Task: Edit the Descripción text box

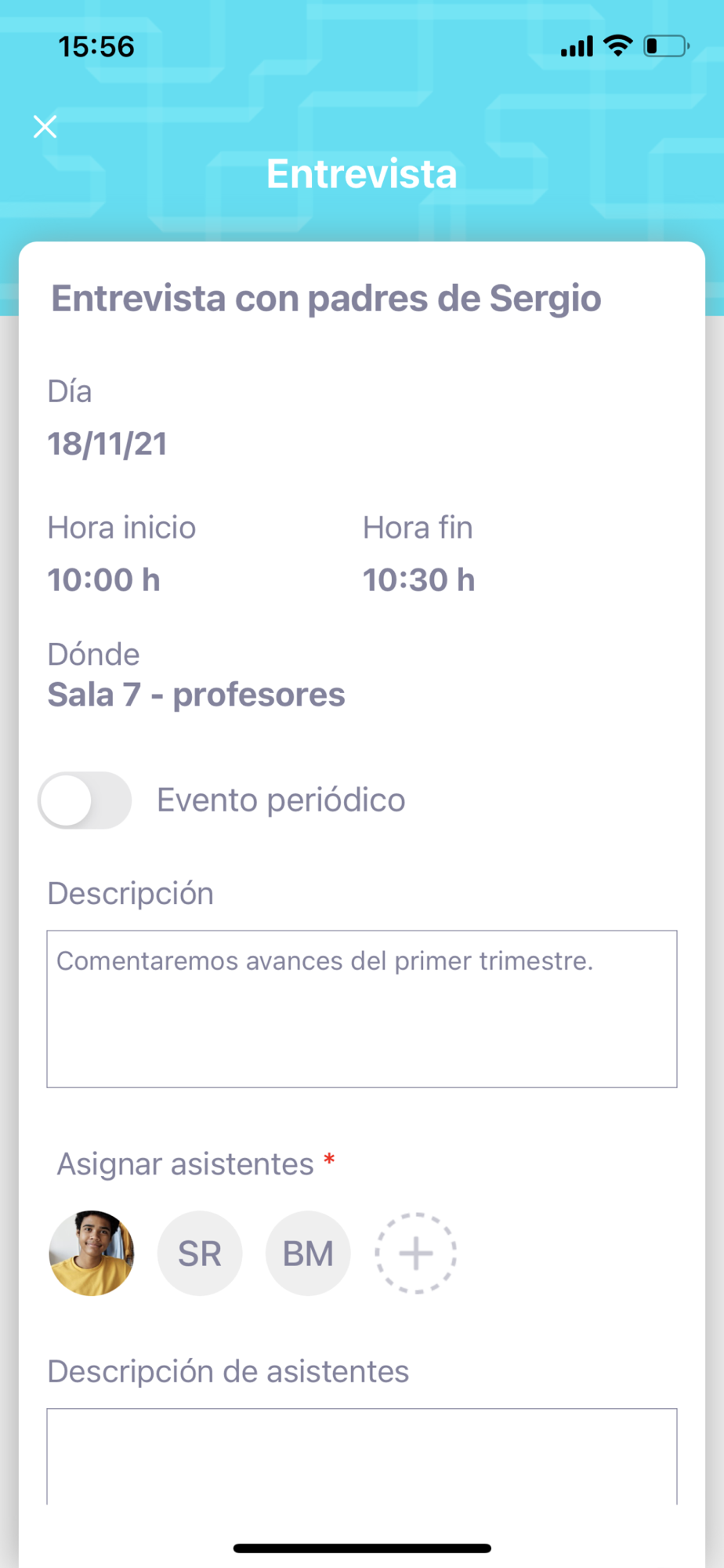Action: pos(362,1008)
